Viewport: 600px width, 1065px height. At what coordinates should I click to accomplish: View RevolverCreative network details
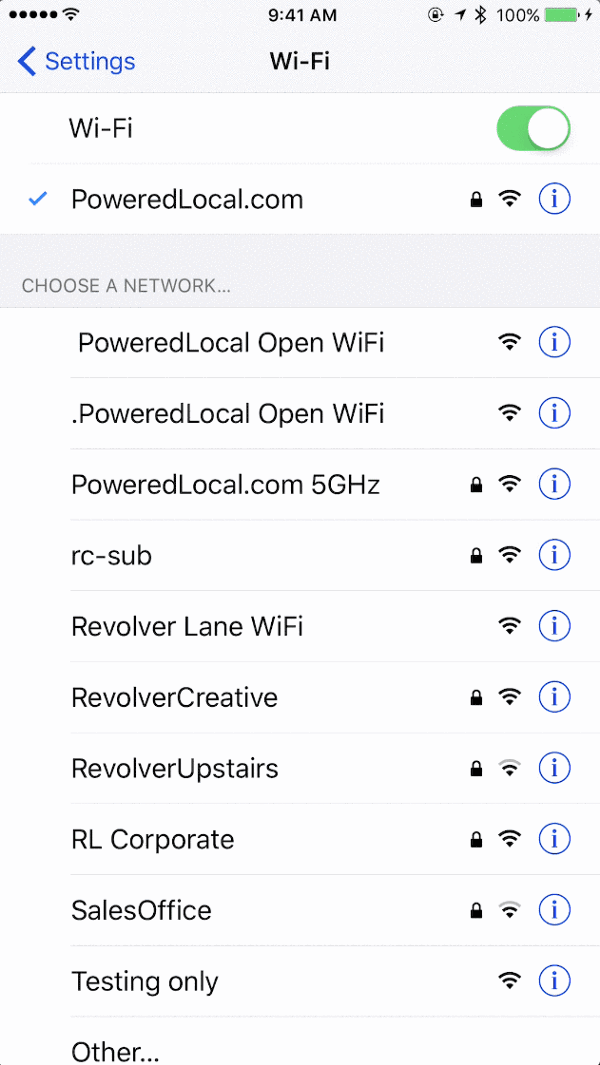554,697
